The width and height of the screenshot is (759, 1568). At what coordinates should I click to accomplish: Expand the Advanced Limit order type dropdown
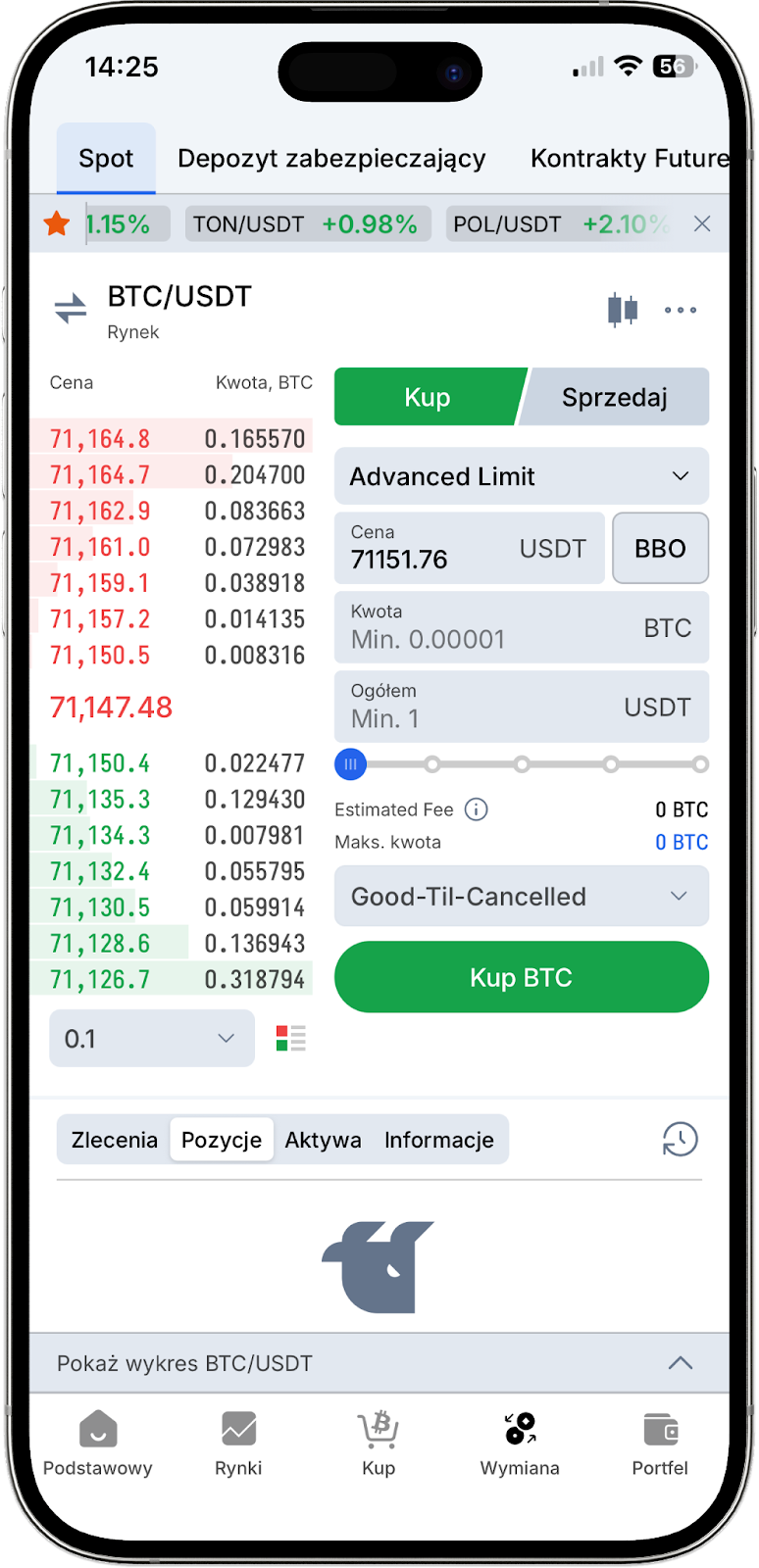[x=521, y=476]
